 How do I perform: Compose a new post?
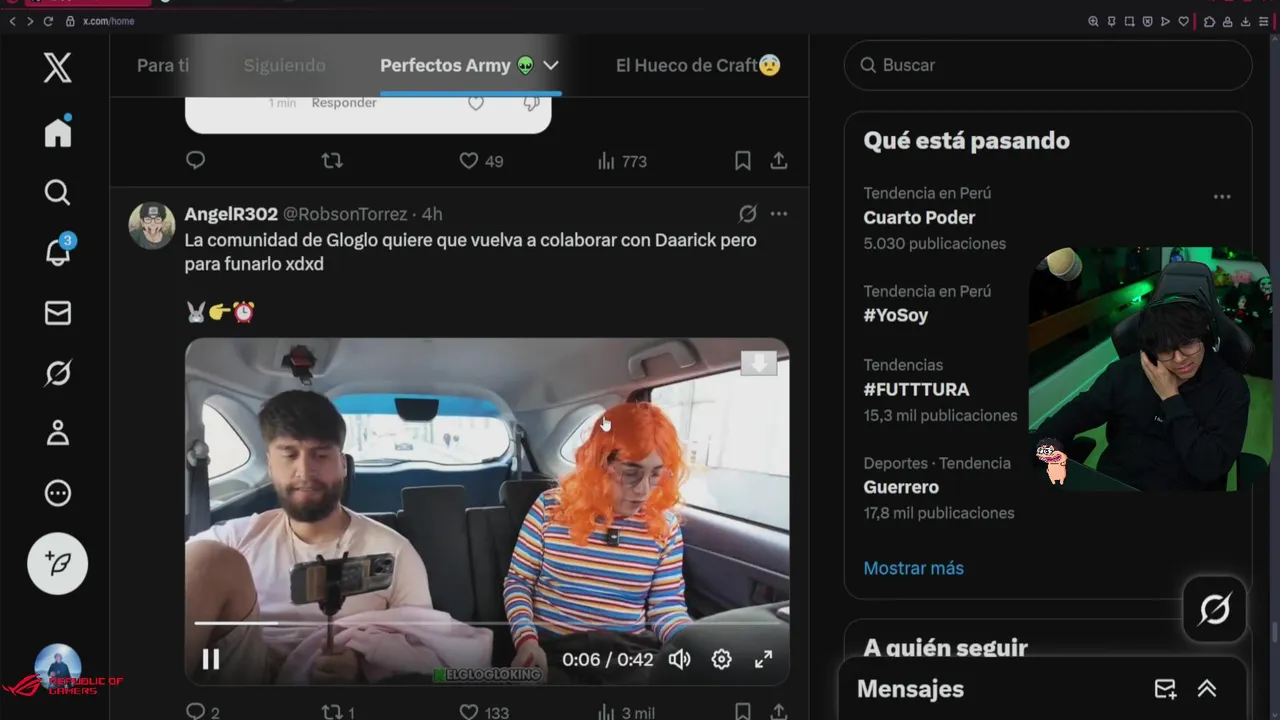58,563
